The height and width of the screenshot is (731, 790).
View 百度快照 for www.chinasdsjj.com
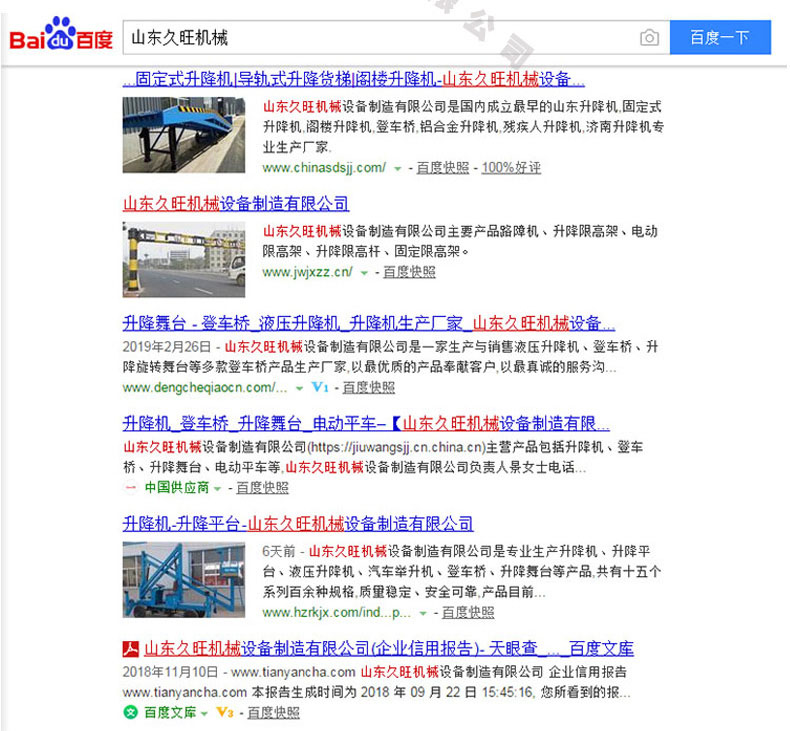(443, 168)
